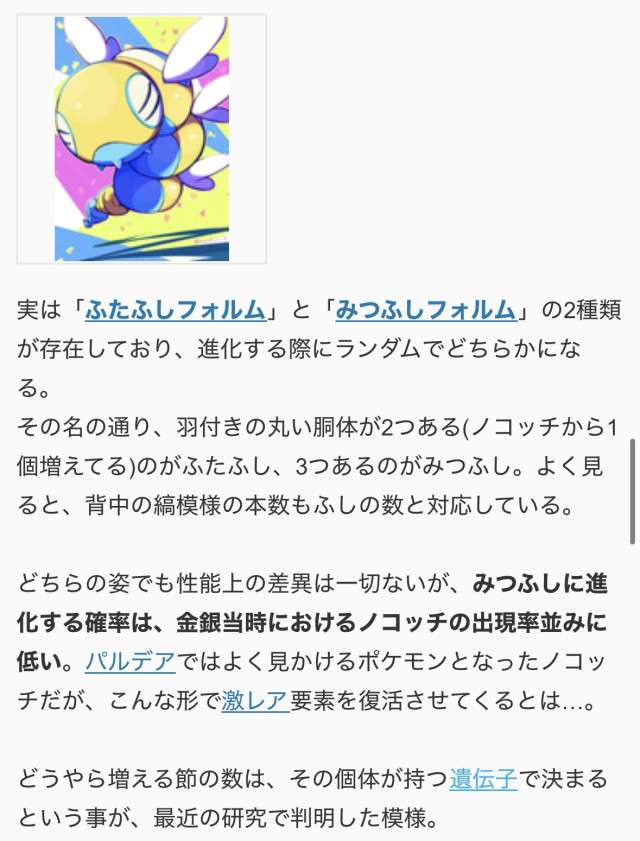Follow the パルデア link
The width and height of the screenshot is (640, 841).
[130, 661]
